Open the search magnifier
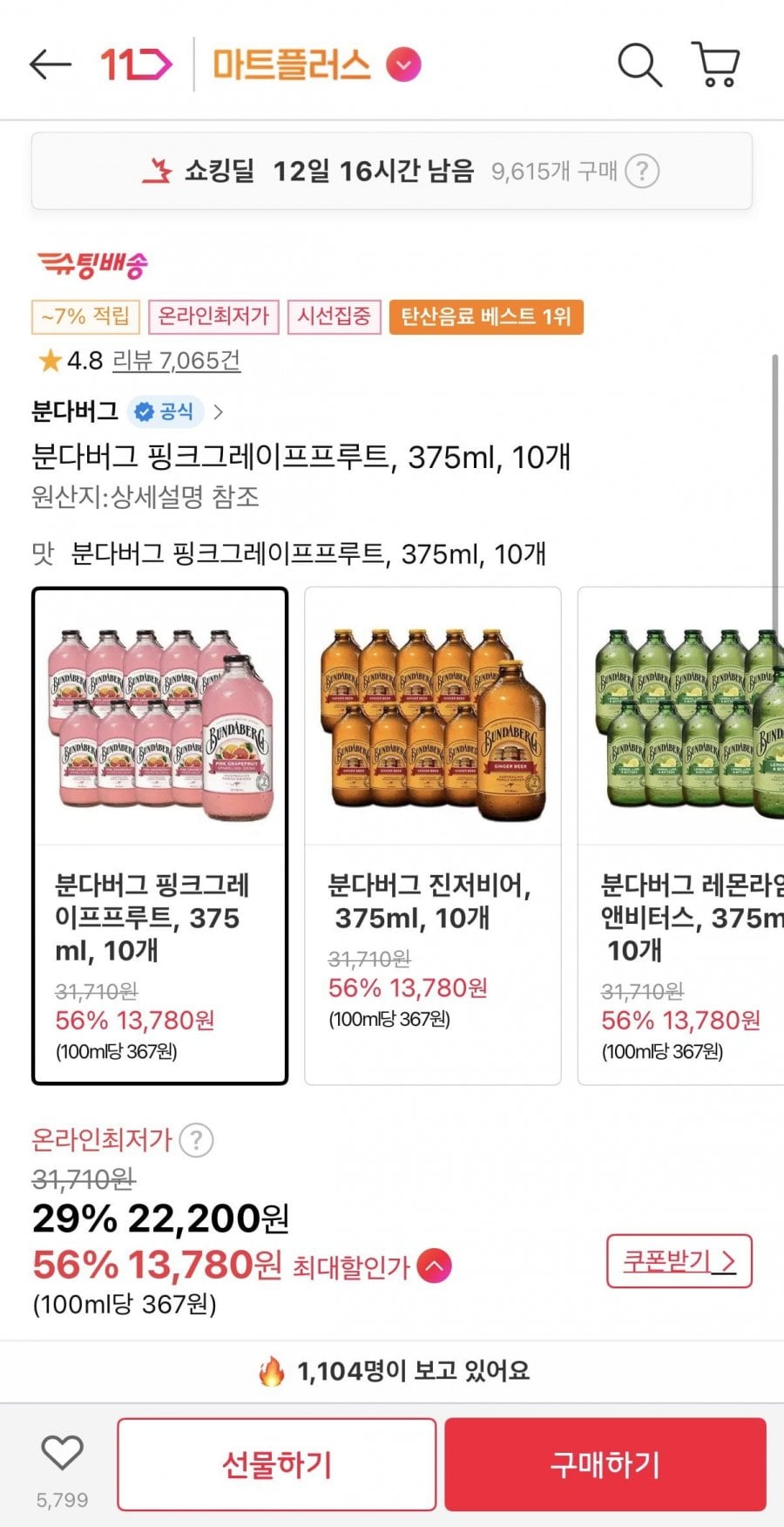Image resolution: width=784 pixels, height=1527 pixels. [639, 64]
